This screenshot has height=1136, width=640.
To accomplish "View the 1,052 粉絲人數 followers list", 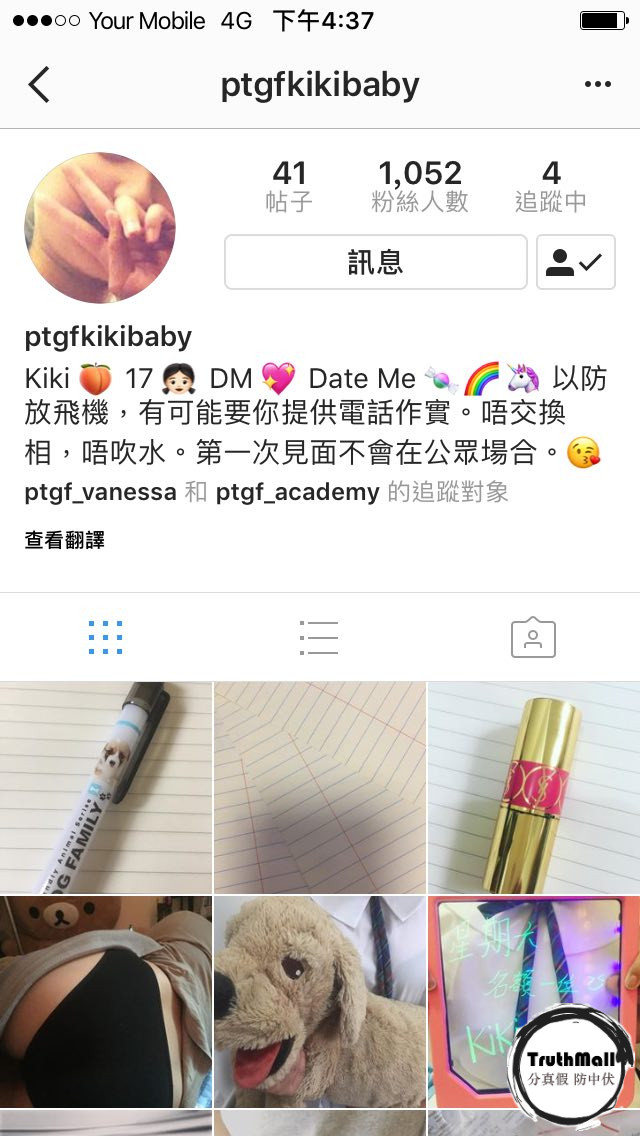I will (420, 186).
